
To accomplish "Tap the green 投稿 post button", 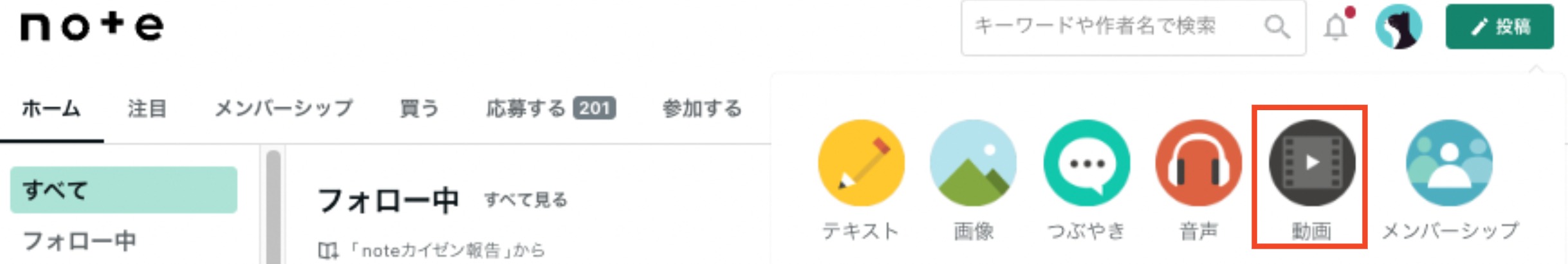I will [x=1499, y=27].
